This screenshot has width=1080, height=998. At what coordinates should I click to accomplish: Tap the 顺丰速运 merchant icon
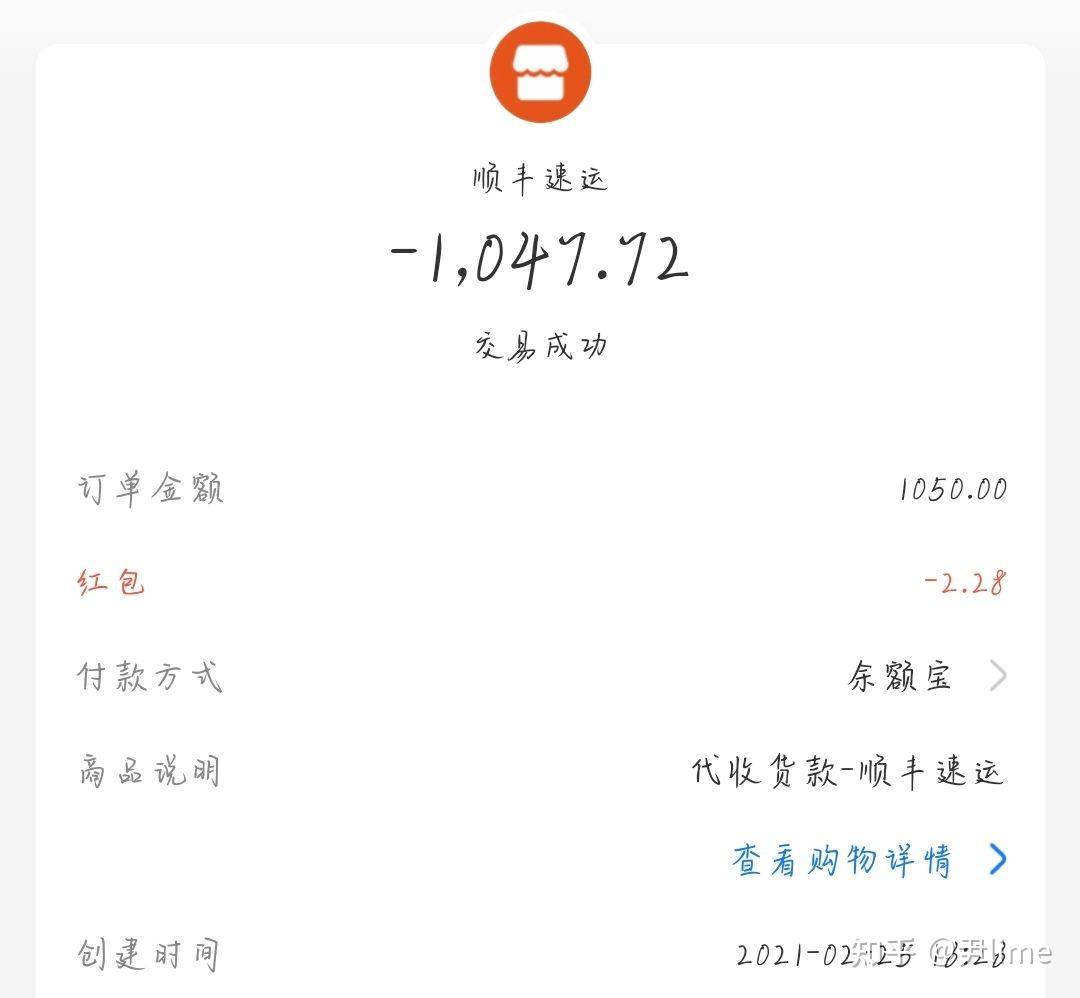540,72
